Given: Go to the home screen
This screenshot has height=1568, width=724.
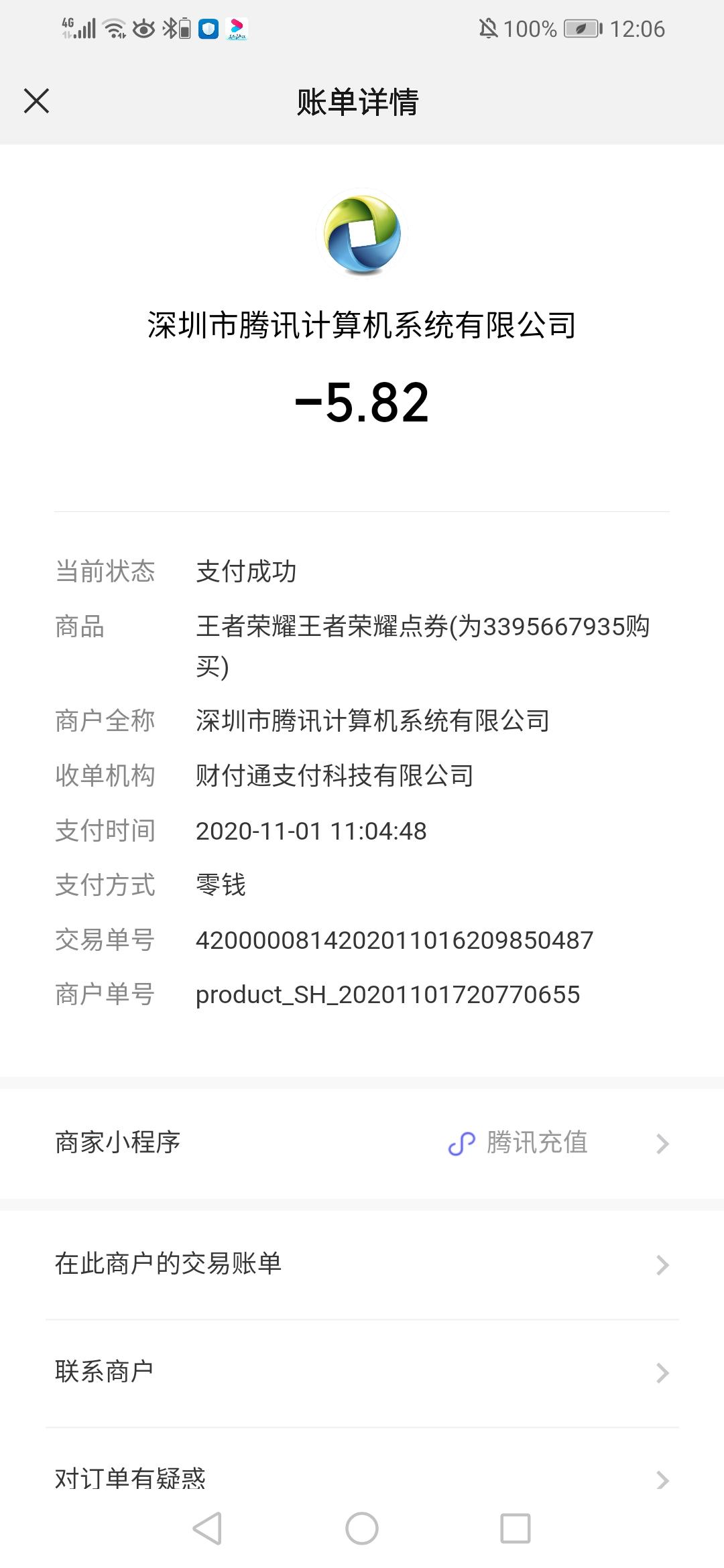Looking at the screenshot, I should tap(362, 1529).
